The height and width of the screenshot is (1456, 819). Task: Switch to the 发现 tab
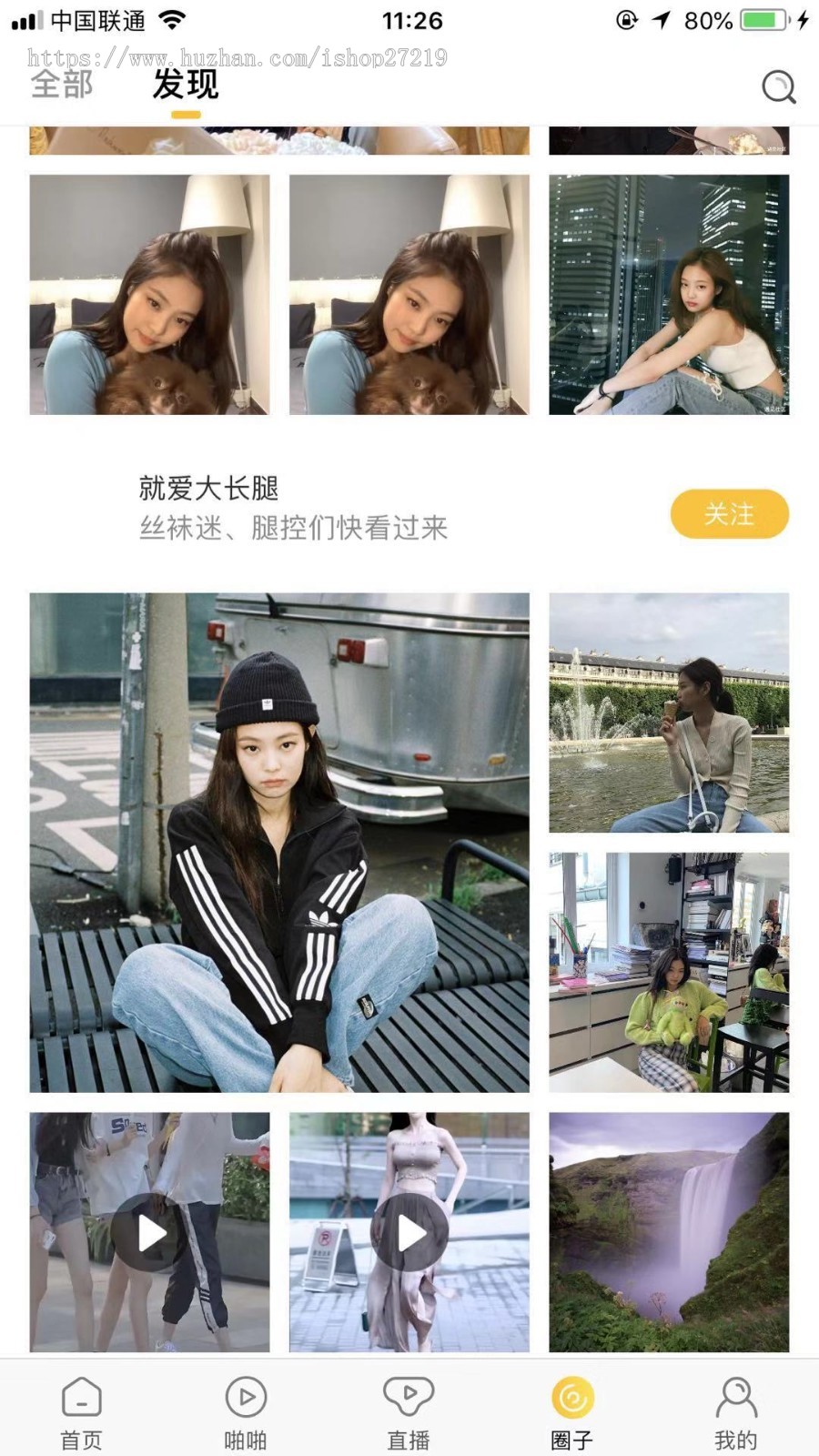coord(186,86)
